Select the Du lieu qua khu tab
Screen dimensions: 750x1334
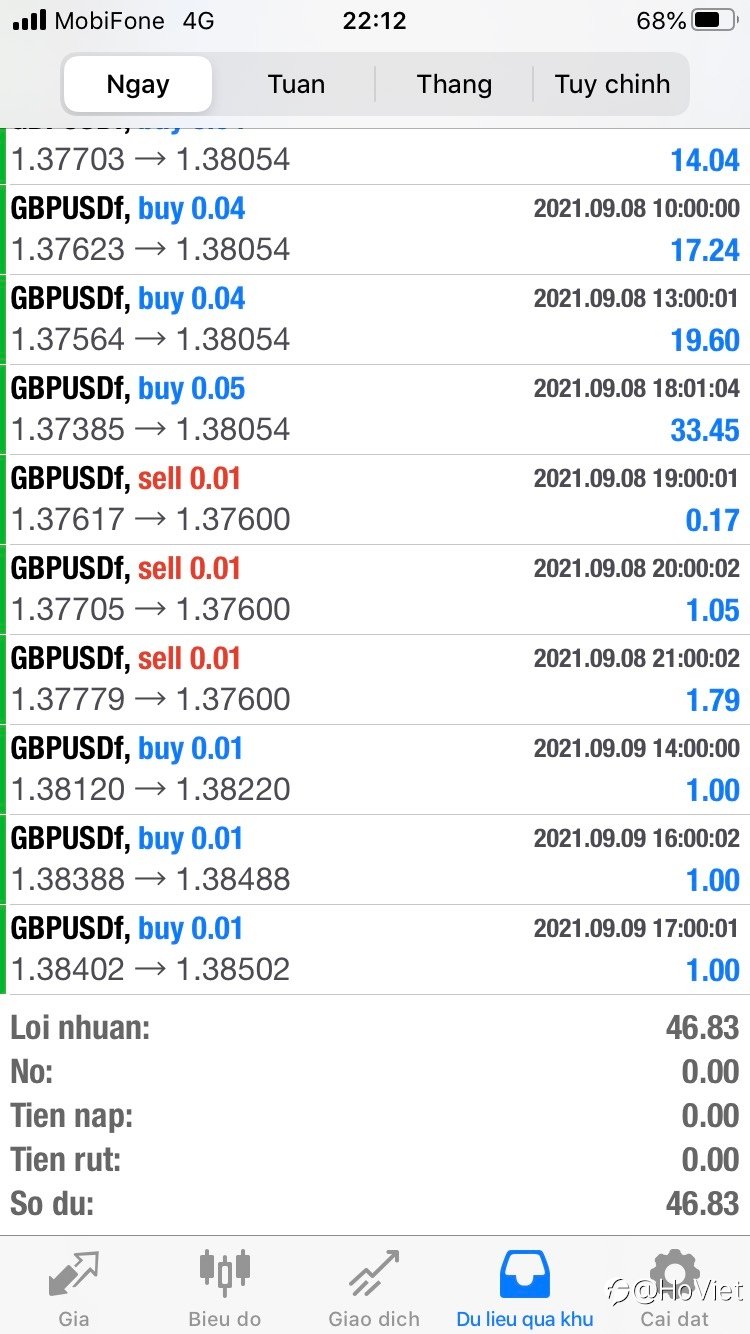[524, 1288]
